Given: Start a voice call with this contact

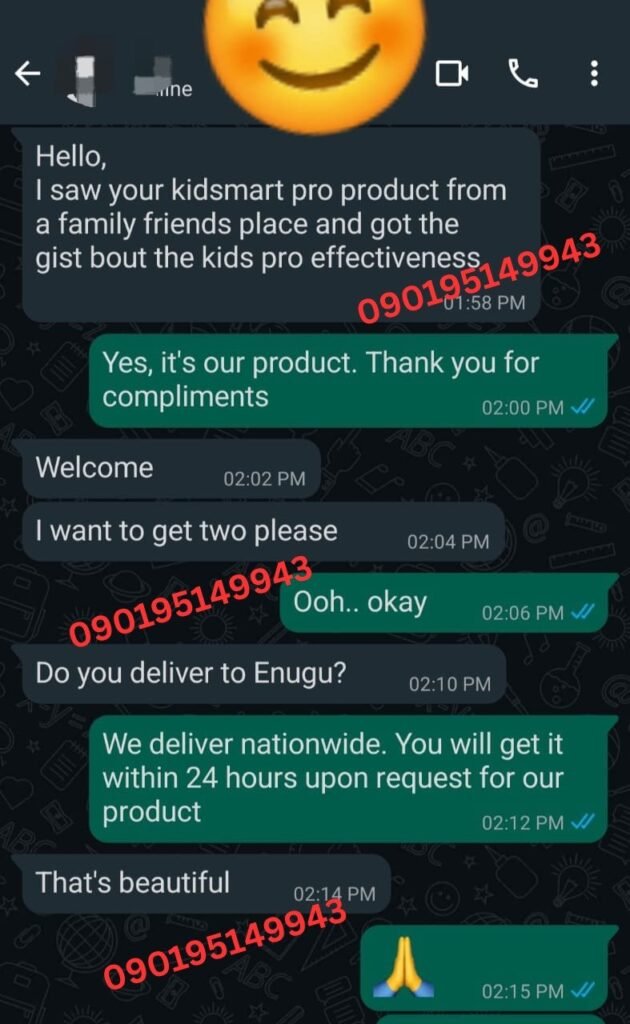Looking at the screenshot, I should [x=523, y=74].
